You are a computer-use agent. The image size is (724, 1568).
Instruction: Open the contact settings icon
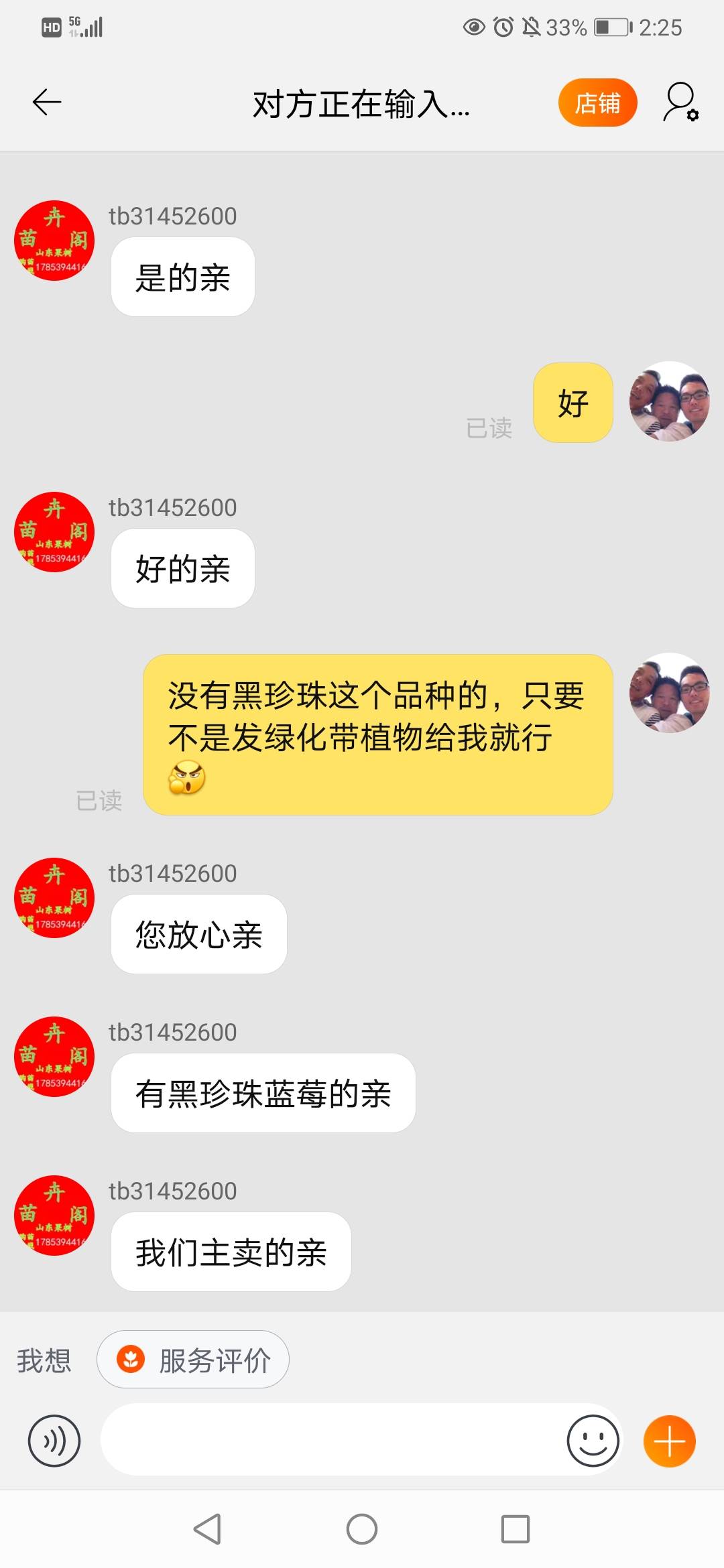click(681, 103)
